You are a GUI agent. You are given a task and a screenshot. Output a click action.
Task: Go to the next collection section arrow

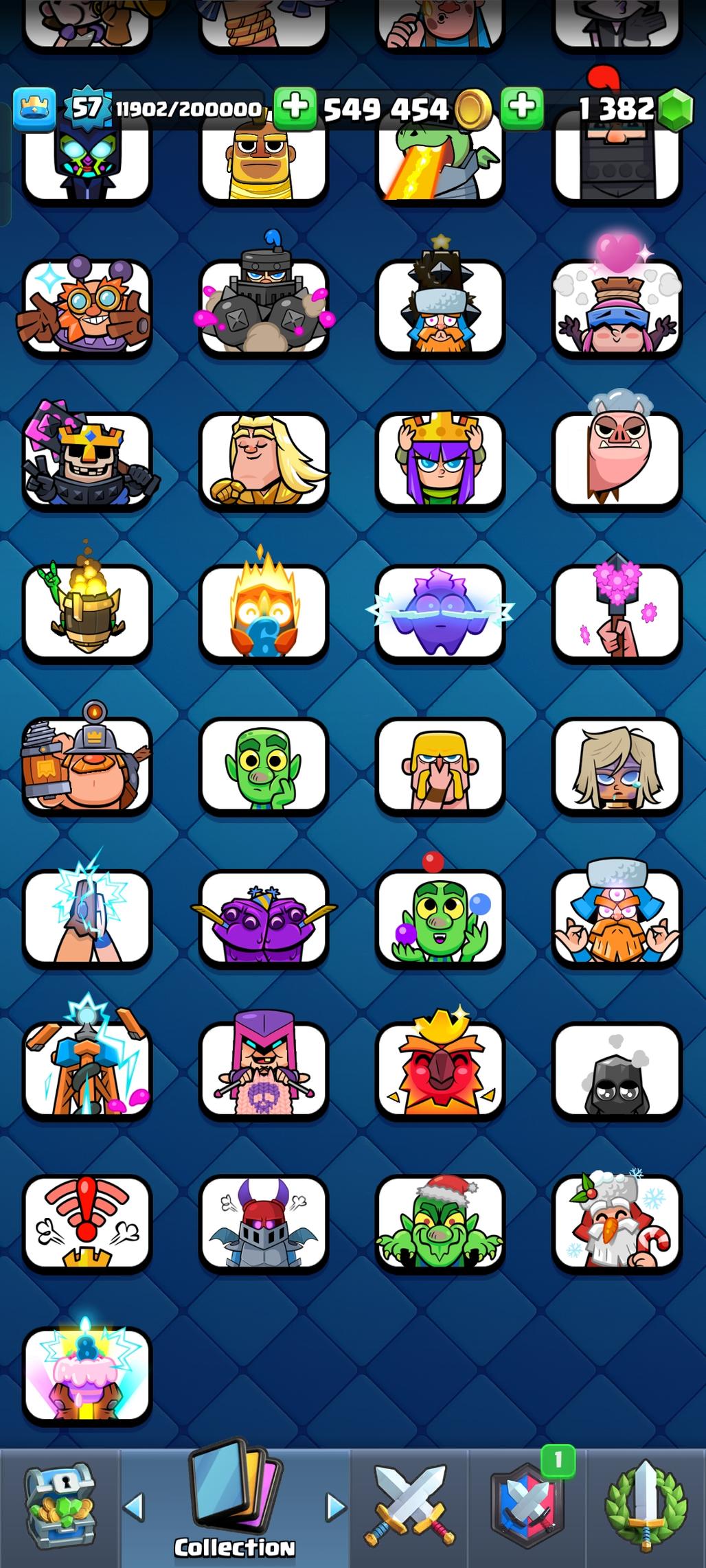pos(336,1507)
